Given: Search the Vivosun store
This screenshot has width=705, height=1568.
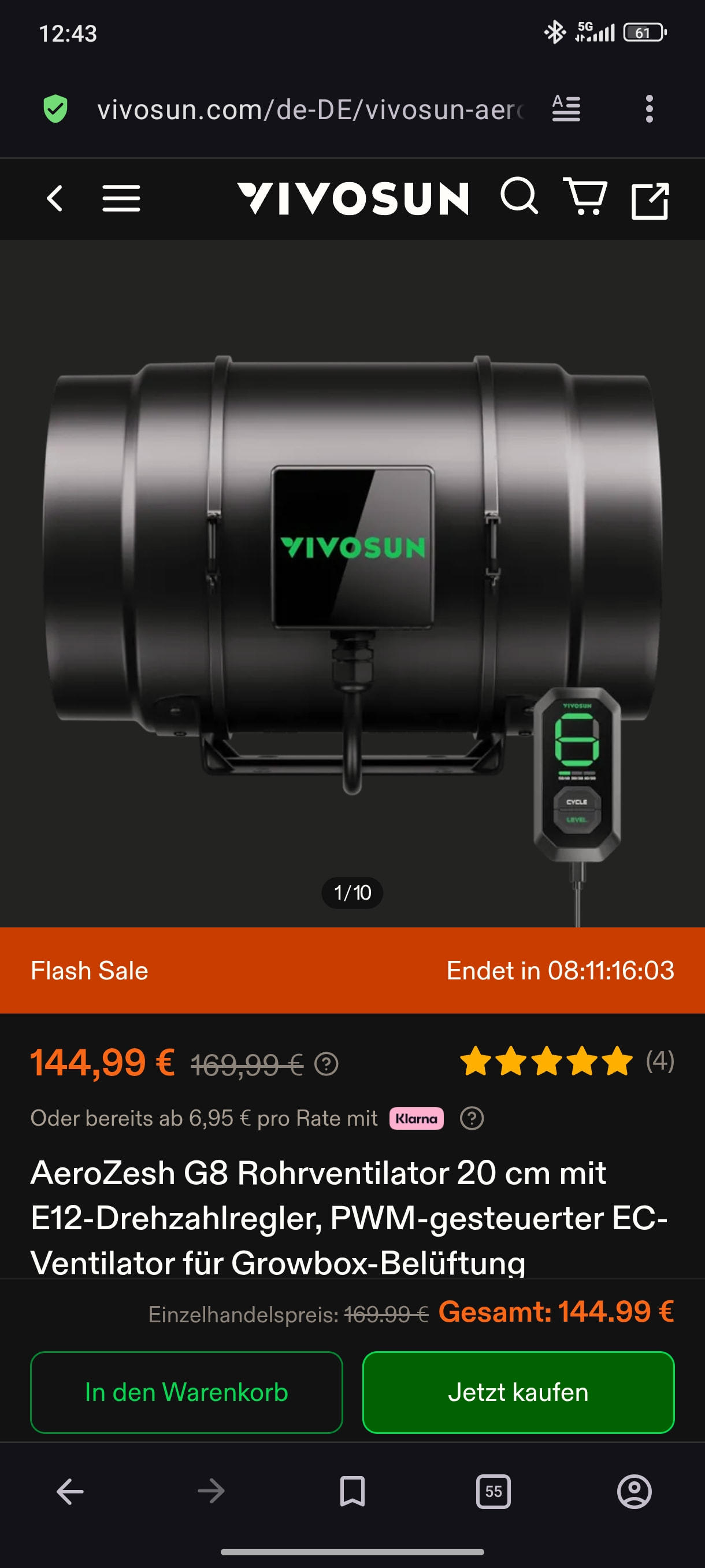Looking at the screenshot, I should pyautogui.click(x=519, y=197).
